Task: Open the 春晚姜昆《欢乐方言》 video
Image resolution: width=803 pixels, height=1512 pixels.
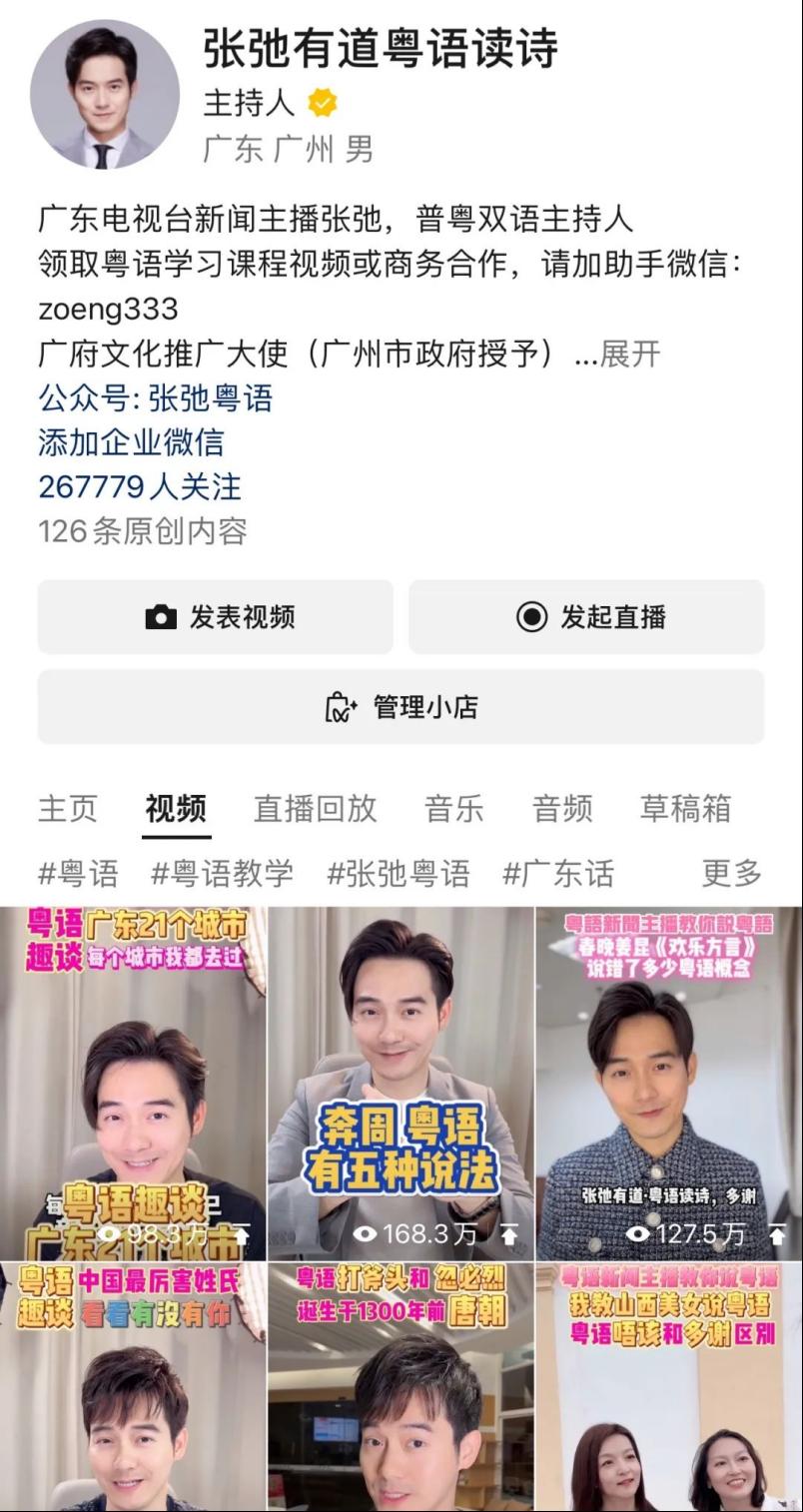Action: (x=668, y=1084)
